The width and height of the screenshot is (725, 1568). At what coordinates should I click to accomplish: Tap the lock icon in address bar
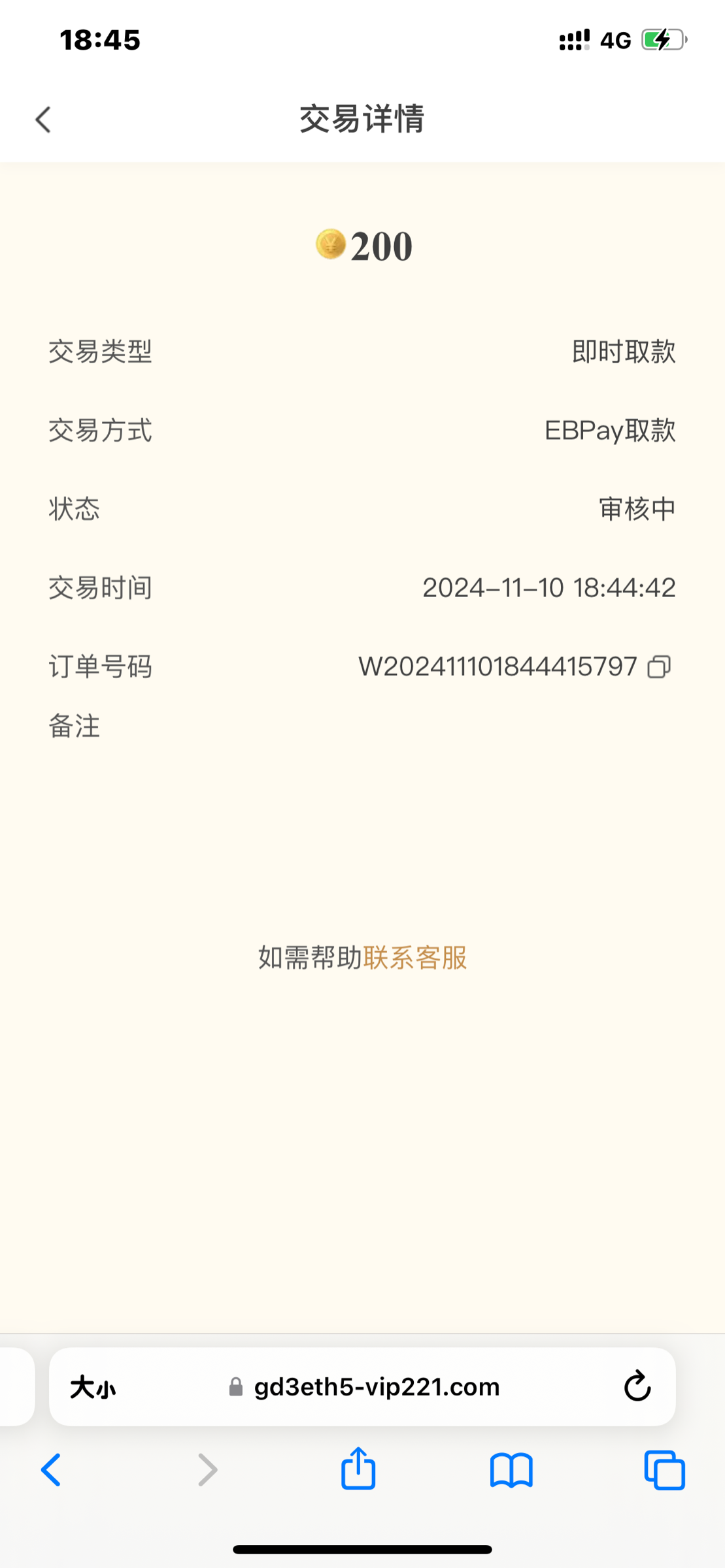click(x=235, y=1388)
